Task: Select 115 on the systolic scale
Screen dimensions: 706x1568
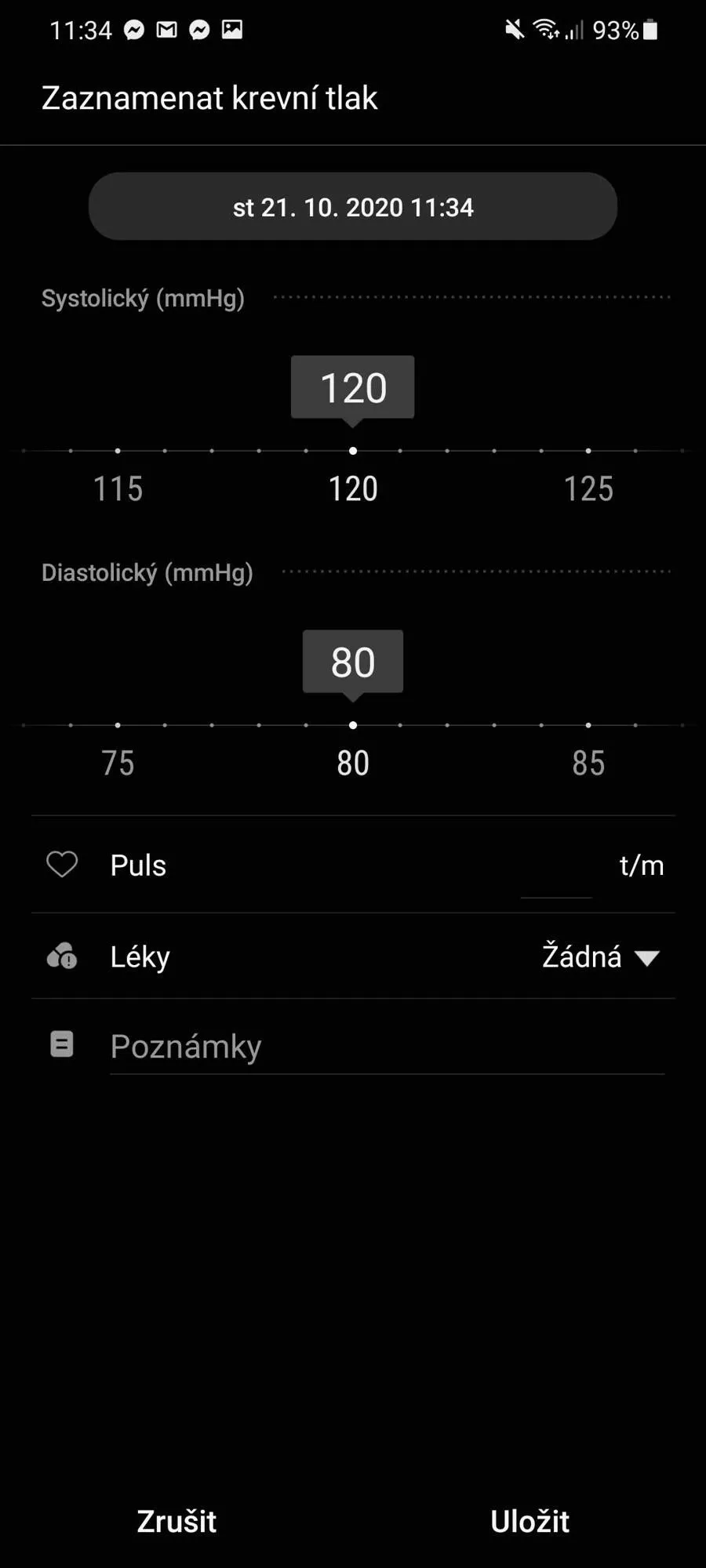Action: pyautogui.click(x=118, y=488)
